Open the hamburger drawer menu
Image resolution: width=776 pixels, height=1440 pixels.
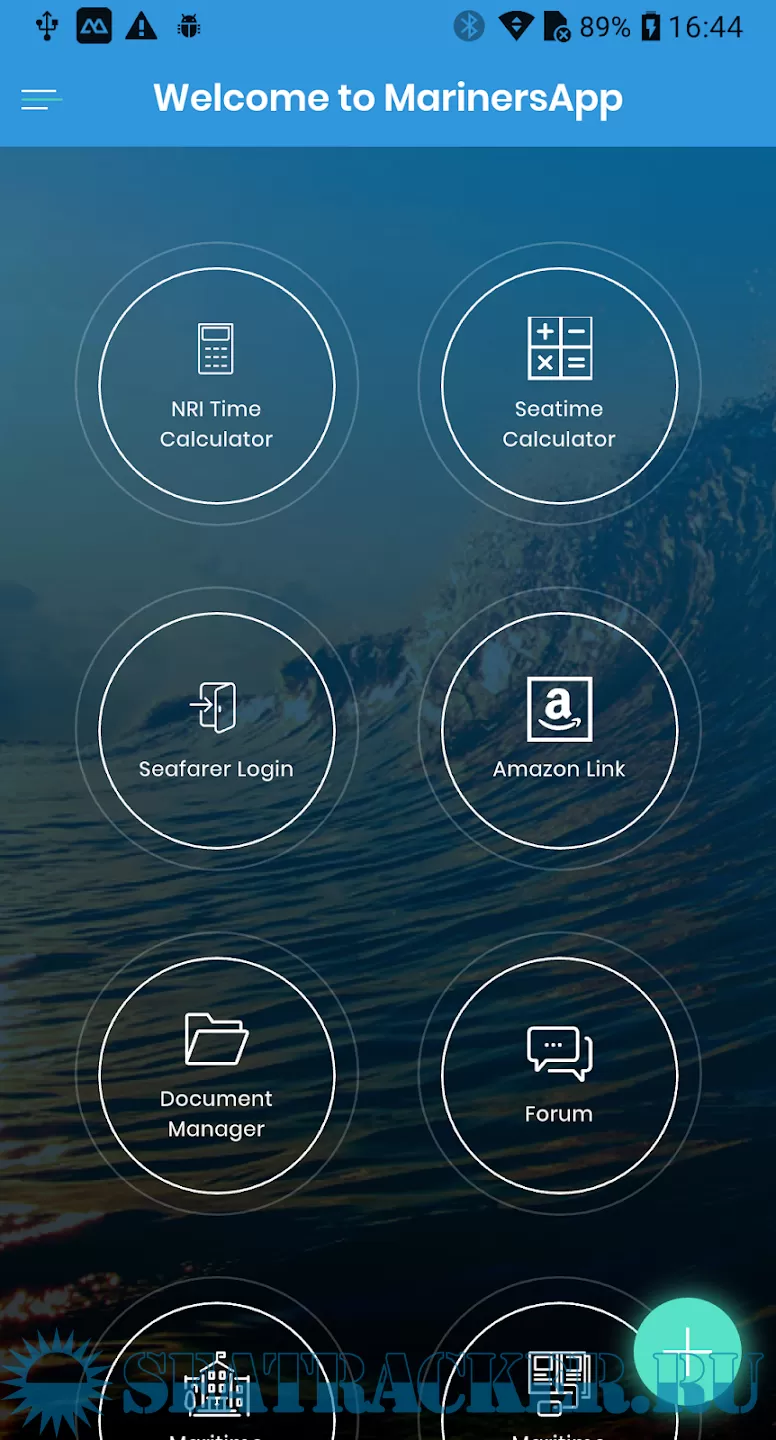(41, 99)
